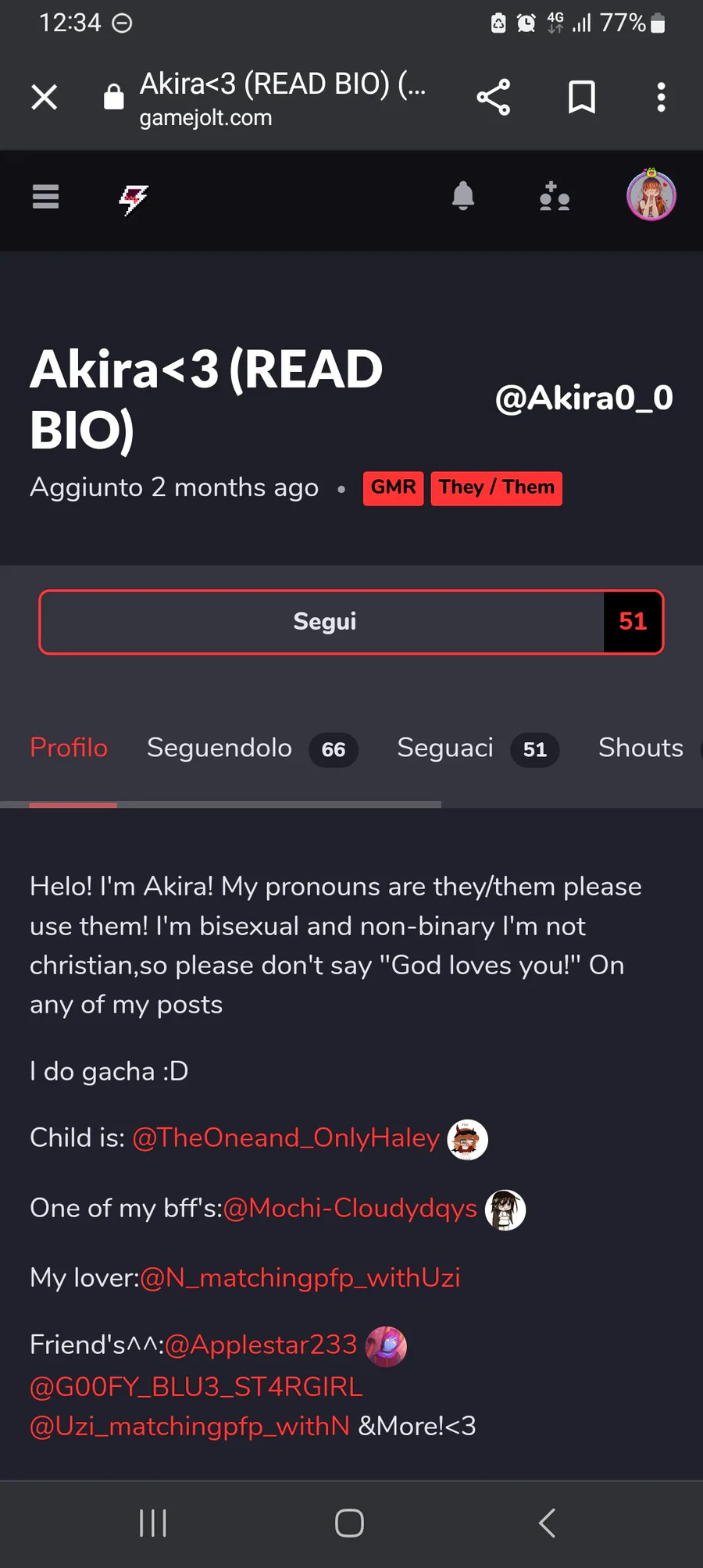Open @Uzi_matchingpfp_withN profile link
703x1568 pixels.
(190, 1427)
